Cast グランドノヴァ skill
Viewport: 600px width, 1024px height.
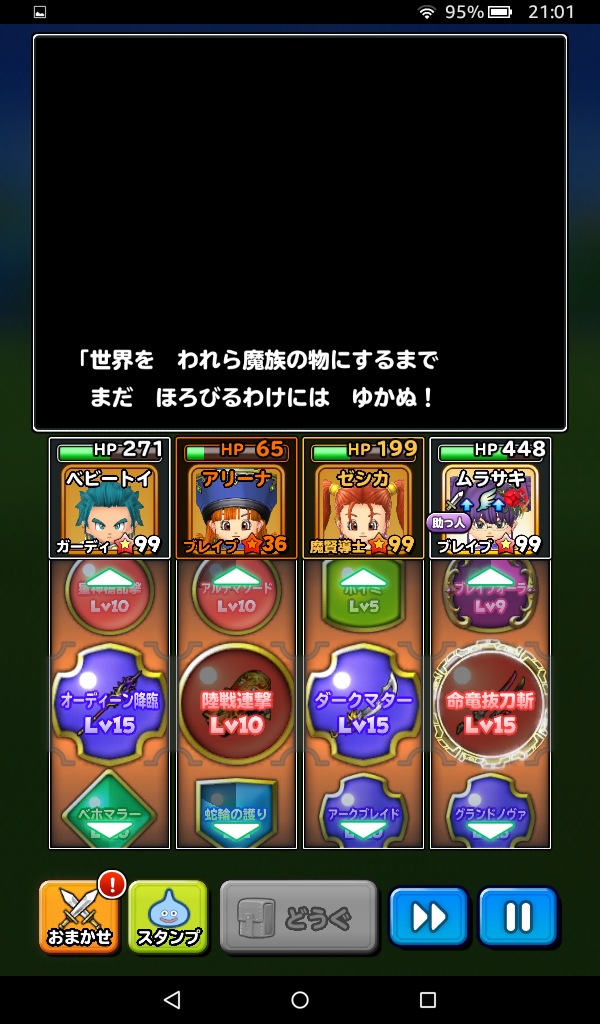coord(490,812)
